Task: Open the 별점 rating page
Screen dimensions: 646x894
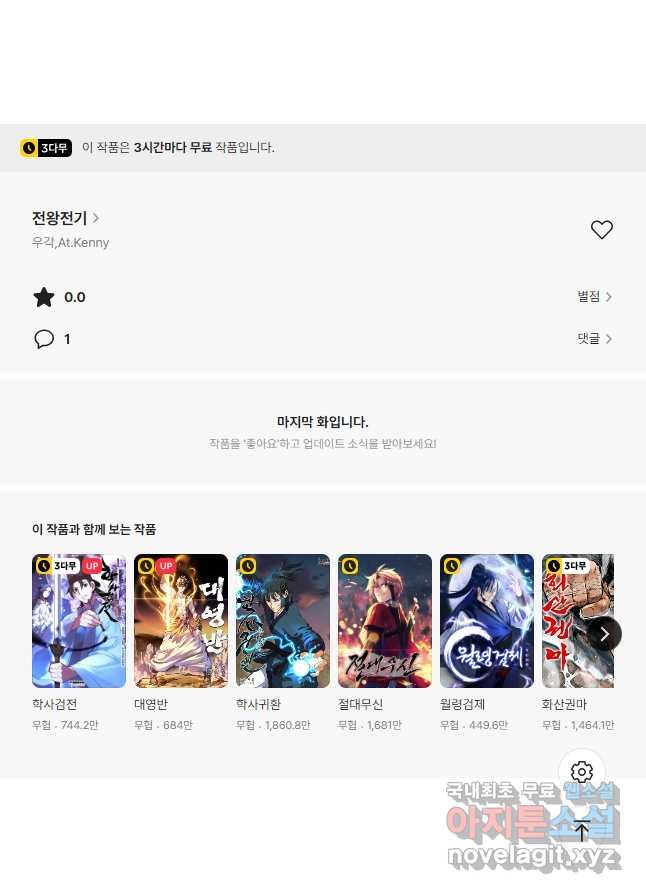Action: (594, 297)
